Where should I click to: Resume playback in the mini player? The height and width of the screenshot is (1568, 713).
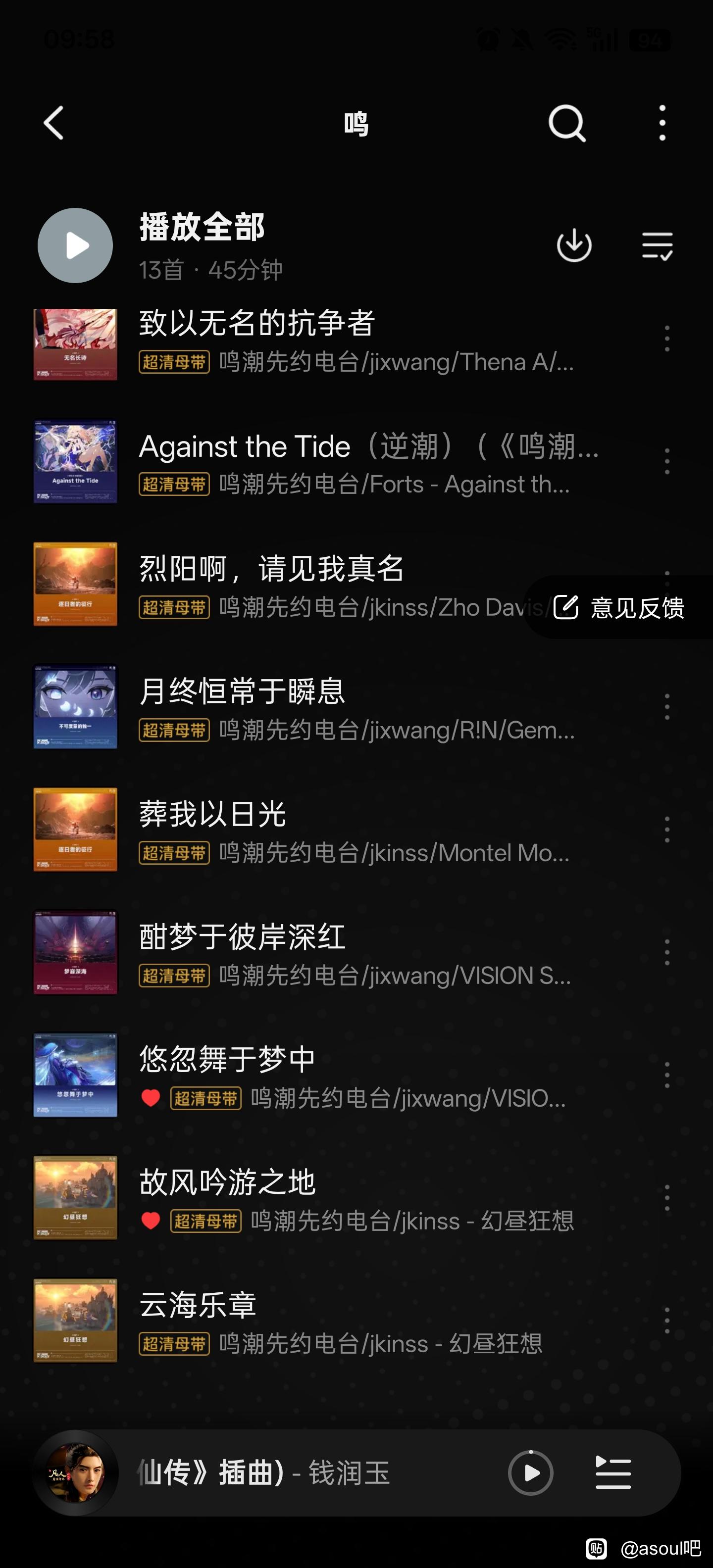pyautogui.click(x=530, y=1473)
